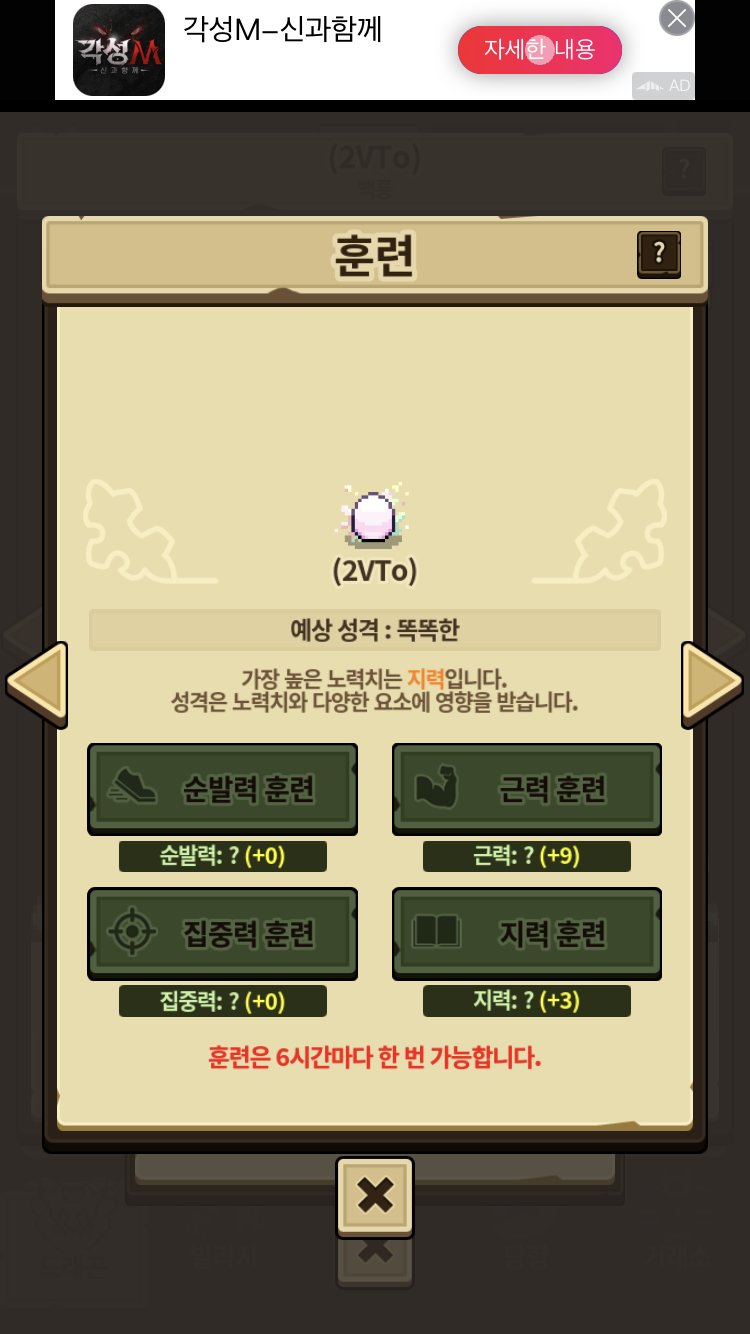Viewport: 750px width, 1334px height.
Task: Open the help question mark in 훈련 header
Action: click(659, 254)
